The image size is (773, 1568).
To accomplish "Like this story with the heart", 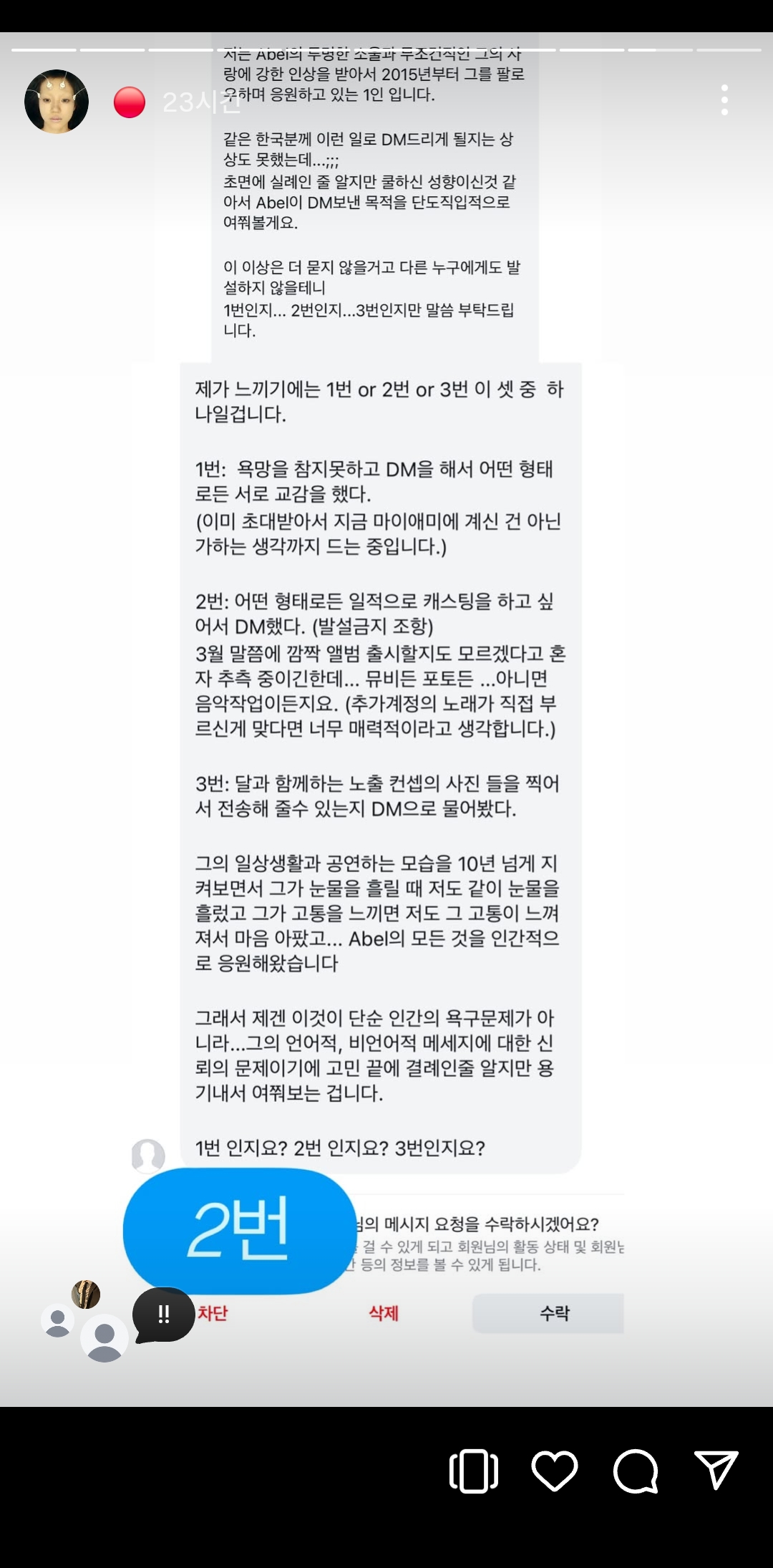I will (554, 1471).
